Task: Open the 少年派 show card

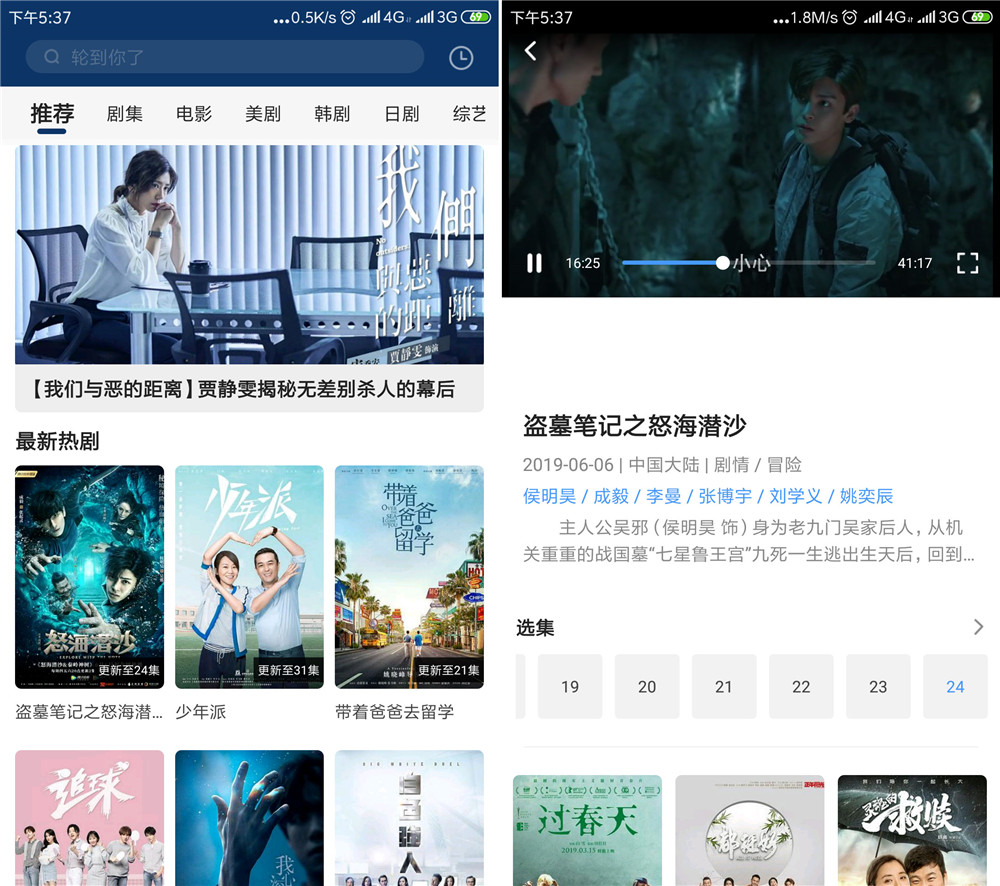Action: (x=249, y=577)
